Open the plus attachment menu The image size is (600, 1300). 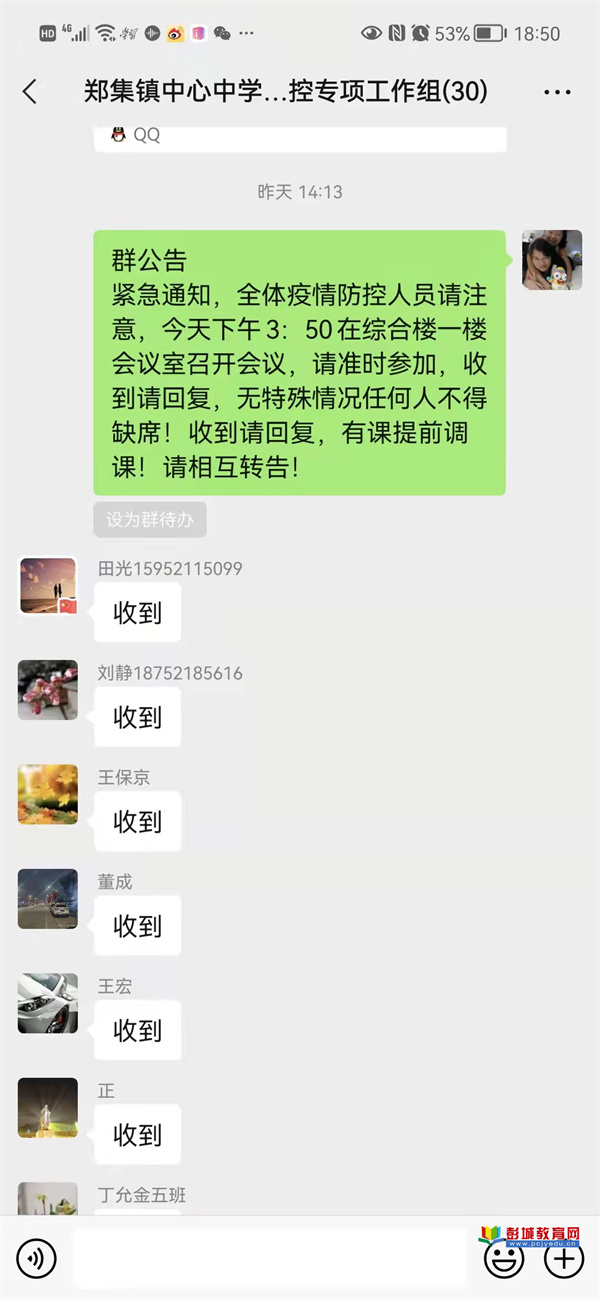pos(563,1258)
